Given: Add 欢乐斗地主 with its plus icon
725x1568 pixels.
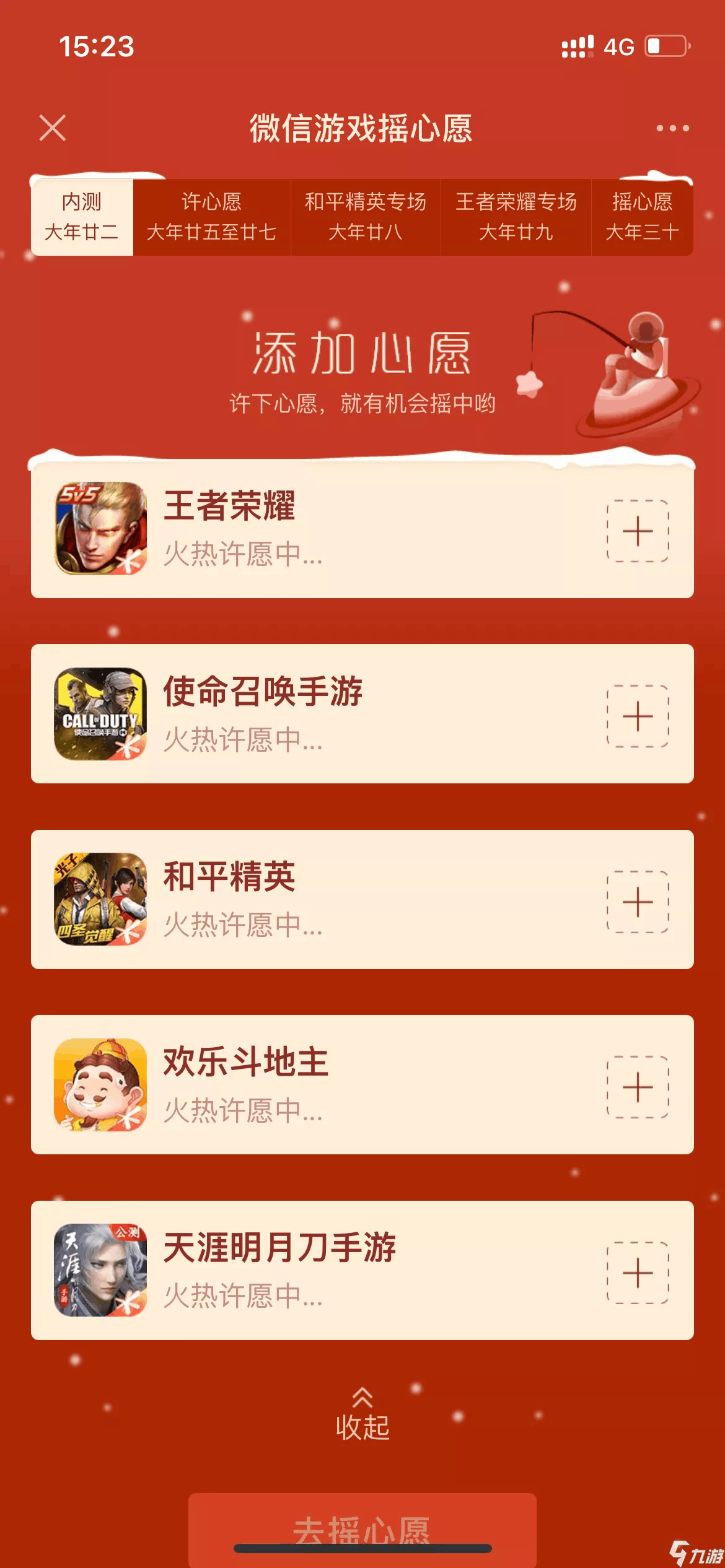Looking at the screenshot, I should click(x=637, y=1087).
